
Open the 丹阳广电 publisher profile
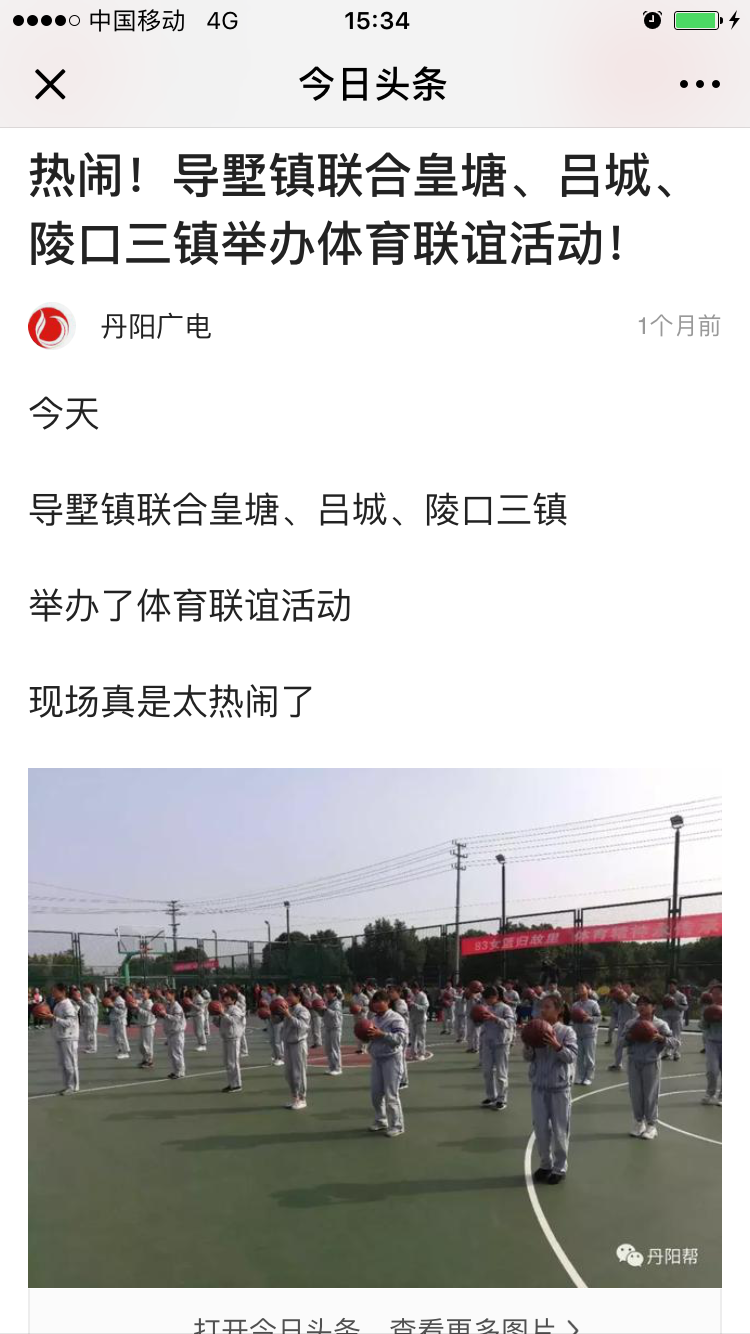[x=155, y=327]
